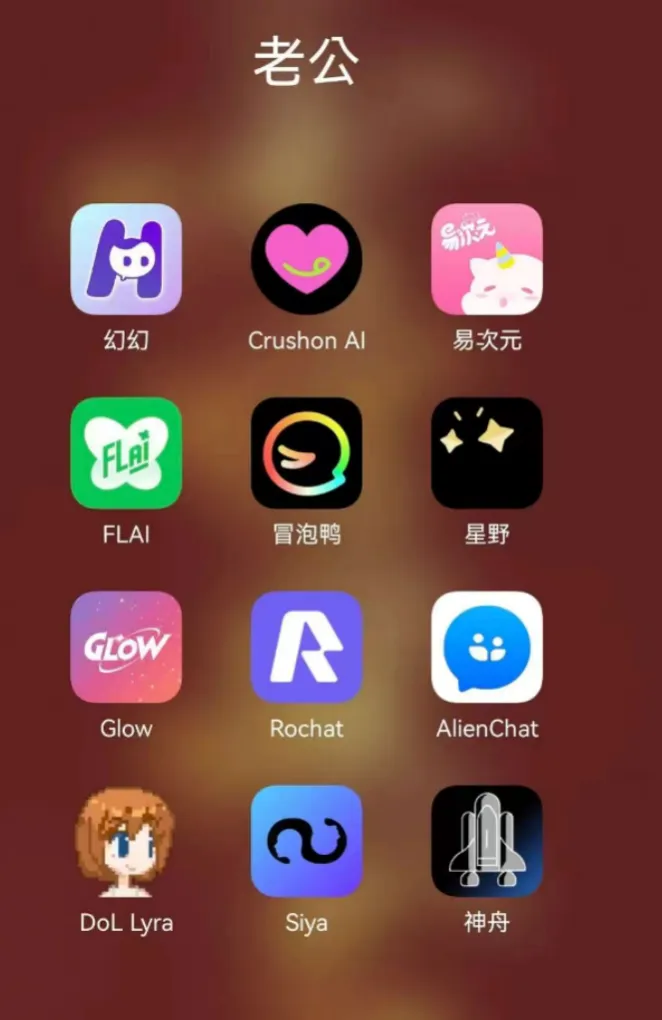Launch the 神舟 app
The width and height of the screenshot is (662, 1020).
click(487, 841)
